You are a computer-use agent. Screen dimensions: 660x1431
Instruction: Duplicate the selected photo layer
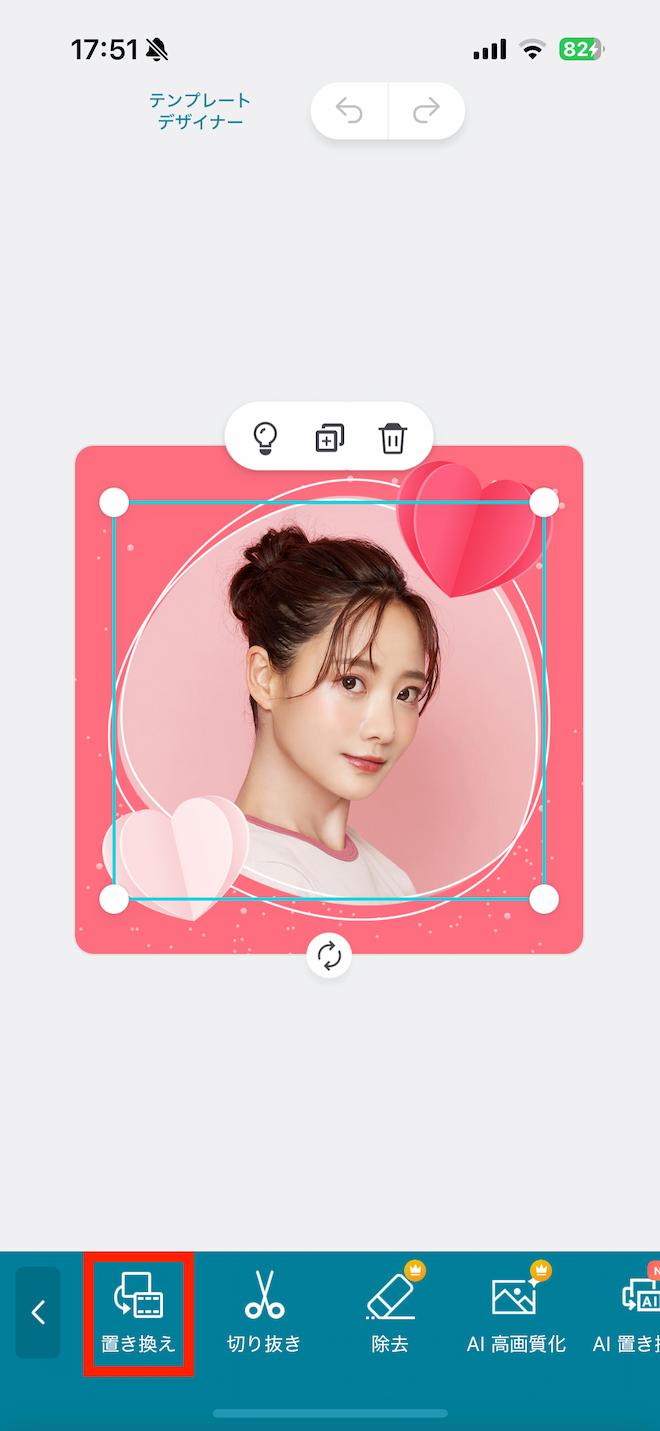click(329, 437)
